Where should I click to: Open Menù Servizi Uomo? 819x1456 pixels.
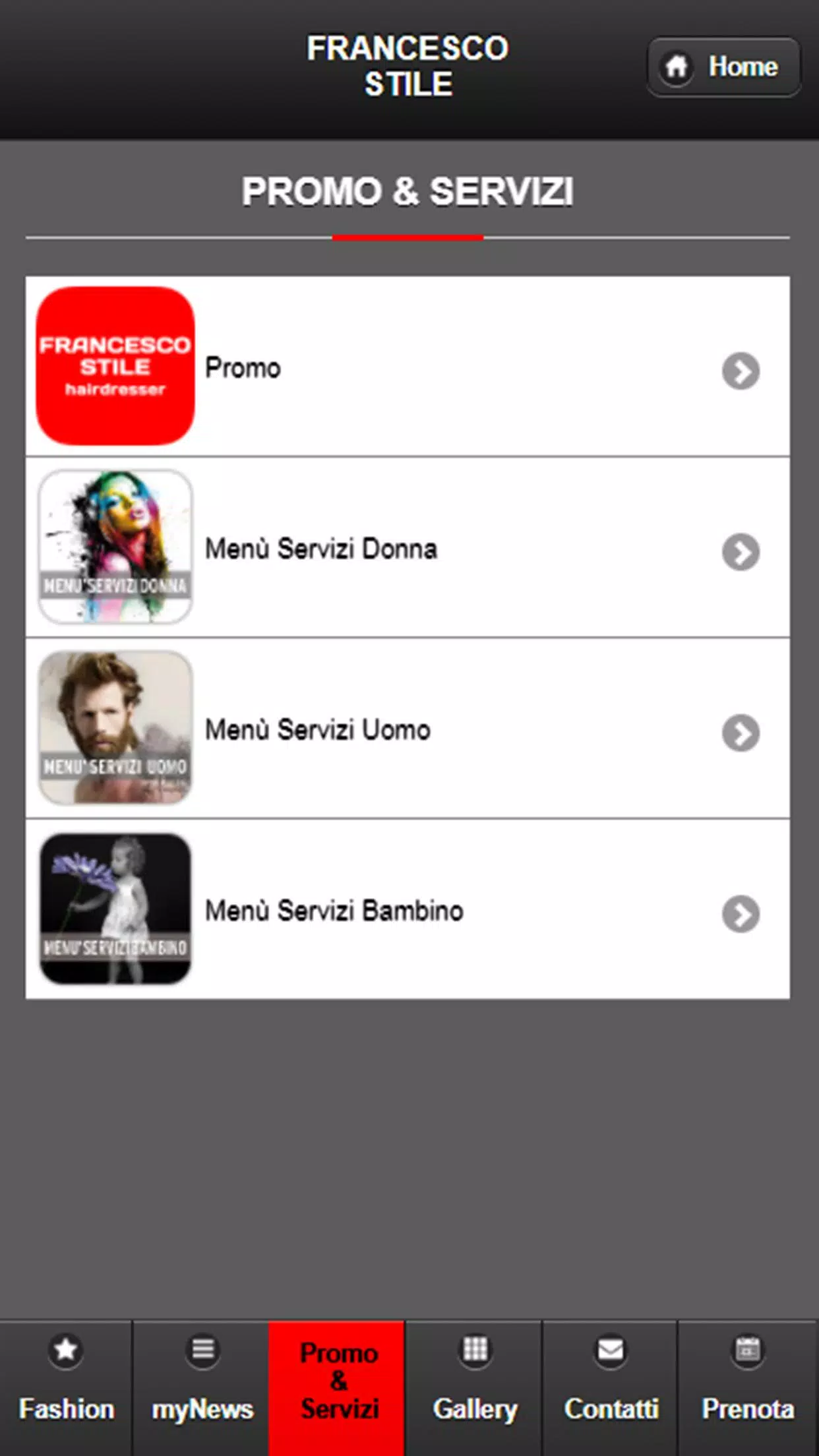(407, 729)
